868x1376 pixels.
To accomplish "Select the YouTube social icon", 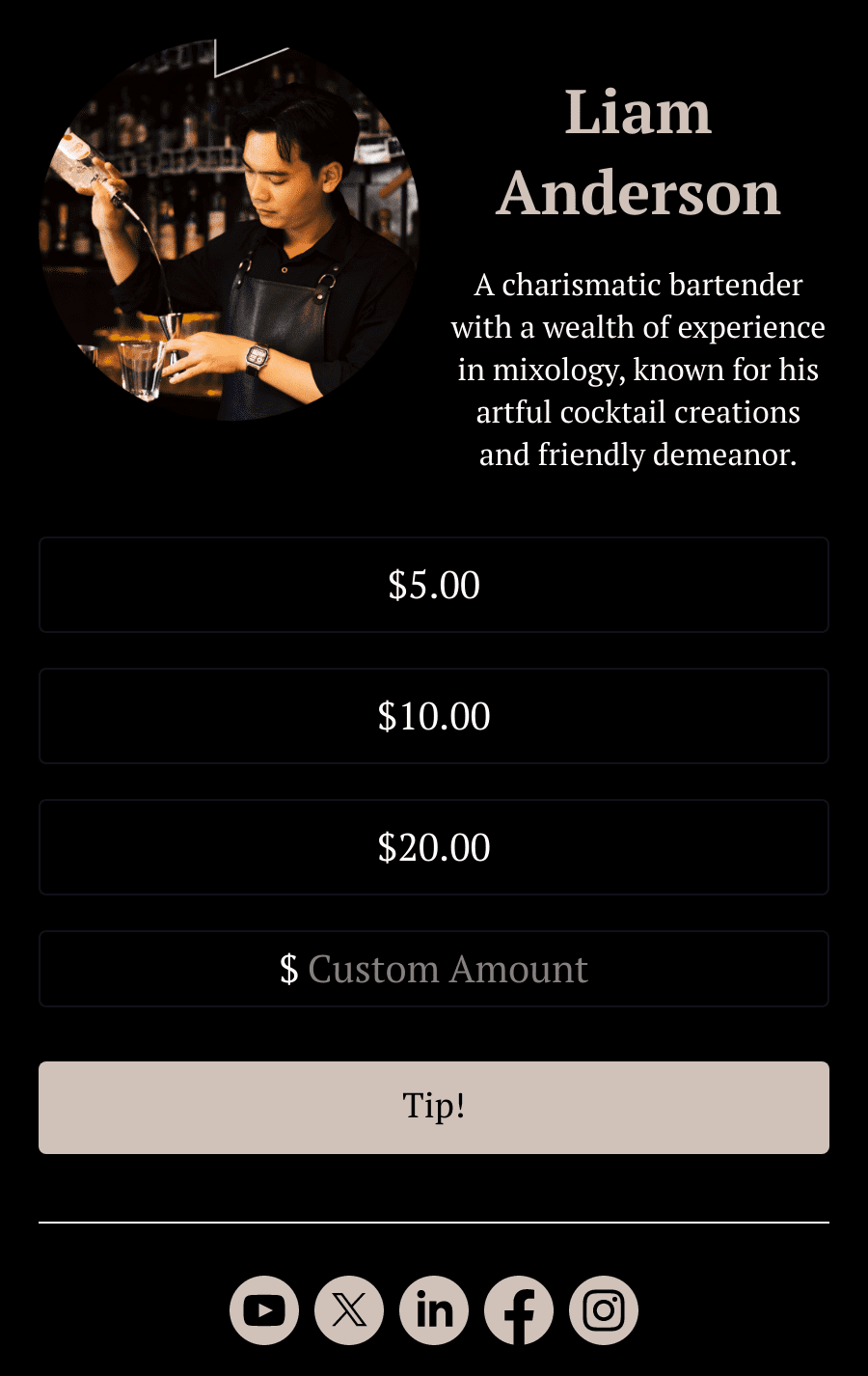I will [264, 1310].
